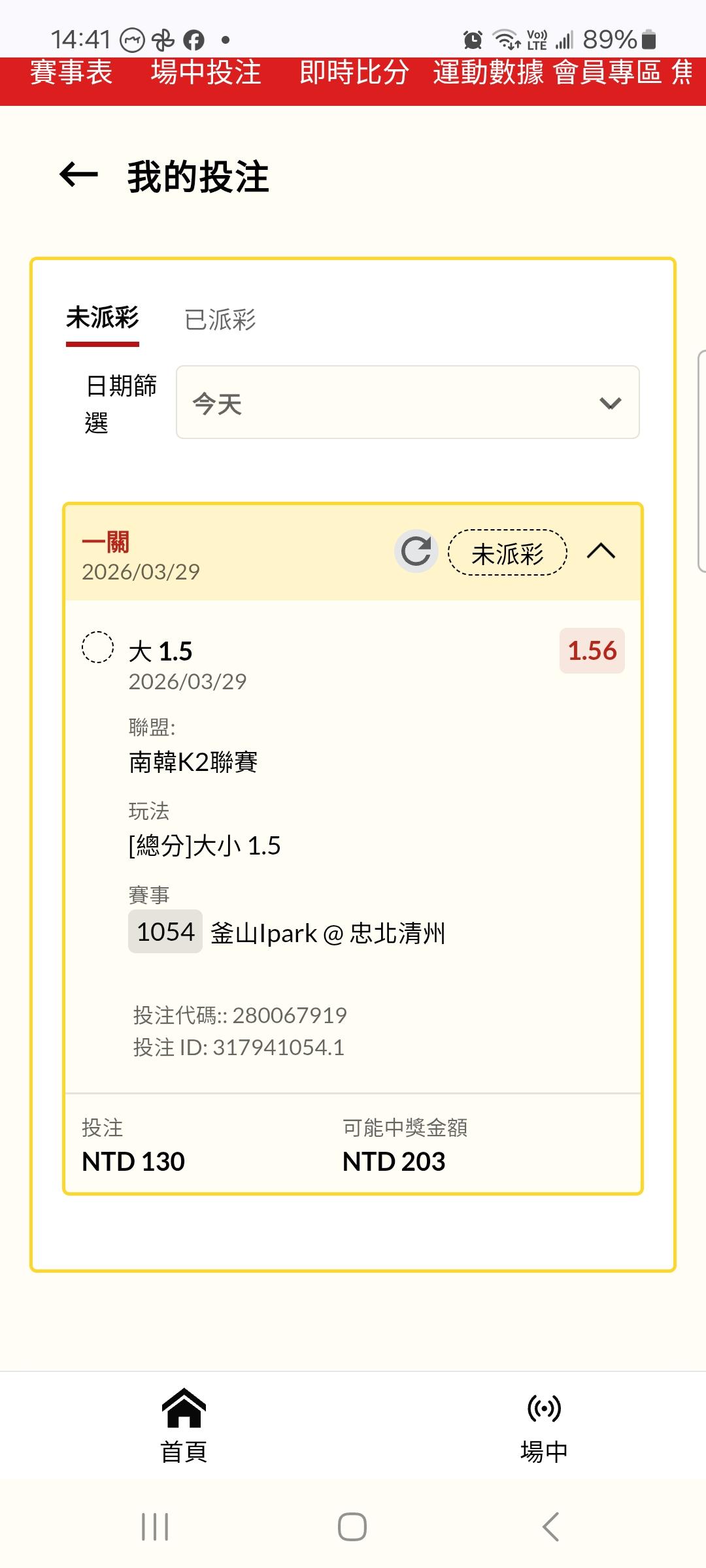Switch to the 已派彩 tab
The image size is (706, 1568).
pos(220,320)
